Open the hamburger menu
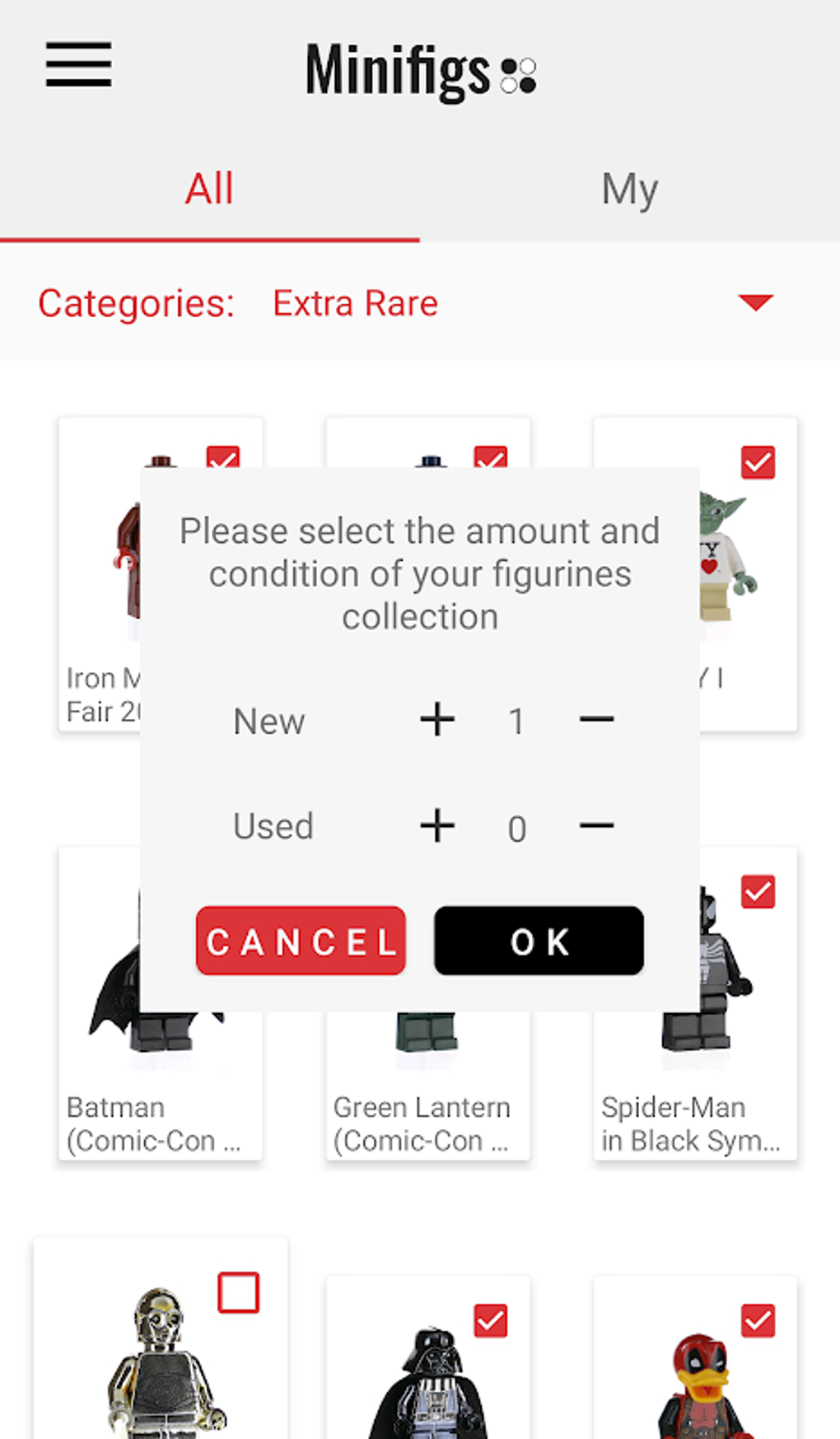 tap(78, 65)
